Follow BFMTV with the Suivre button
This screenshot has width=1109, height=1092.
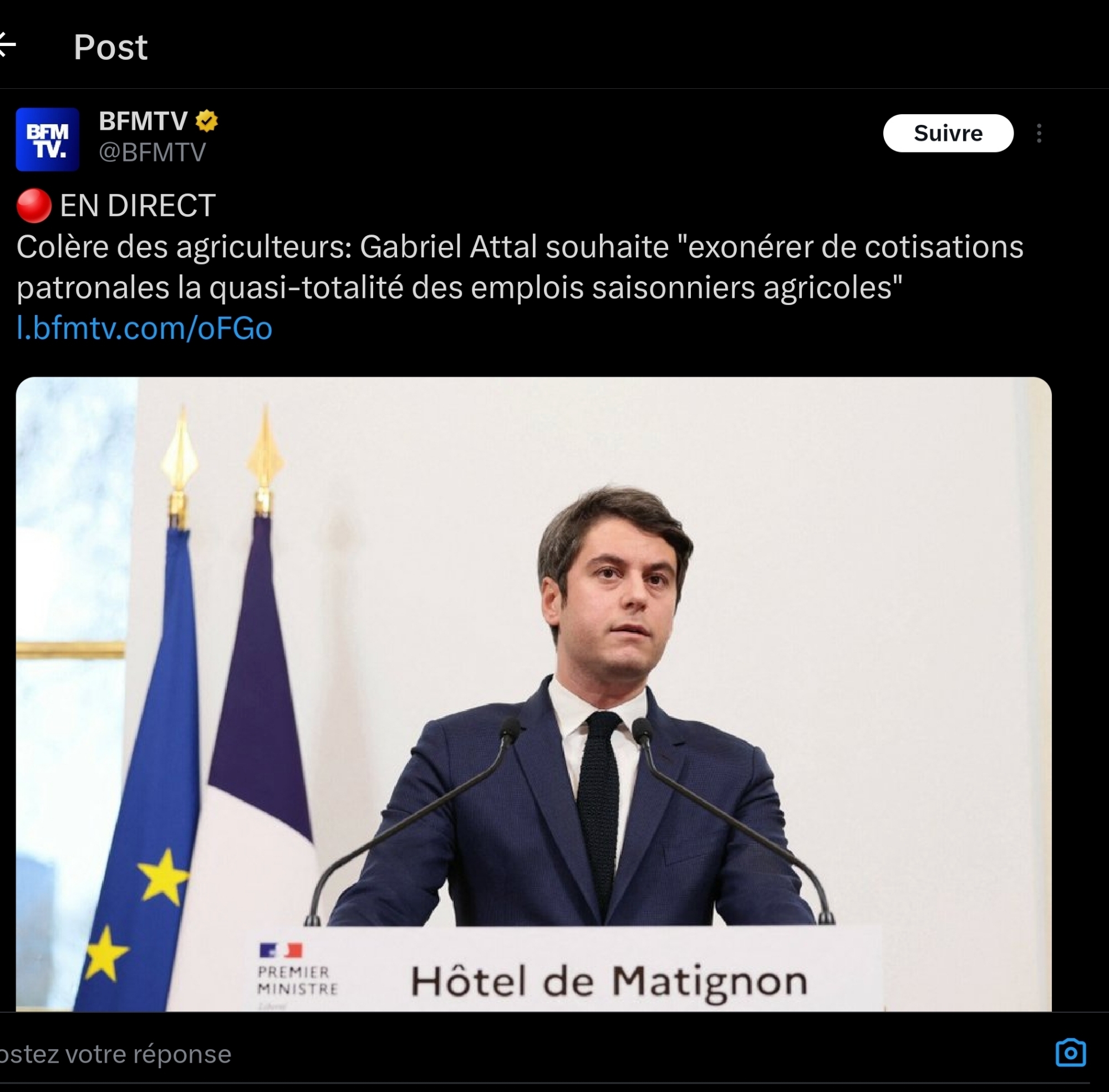pos(947,133)
